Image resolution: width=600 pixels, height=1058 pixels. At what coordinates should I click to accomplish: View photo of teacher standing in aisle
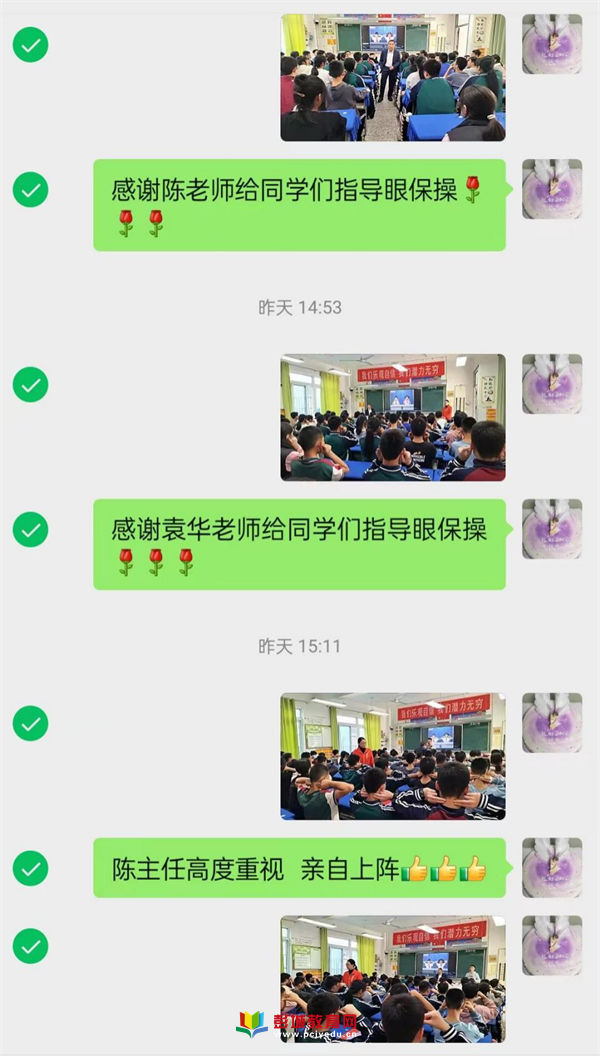click(x=392, y=77)
